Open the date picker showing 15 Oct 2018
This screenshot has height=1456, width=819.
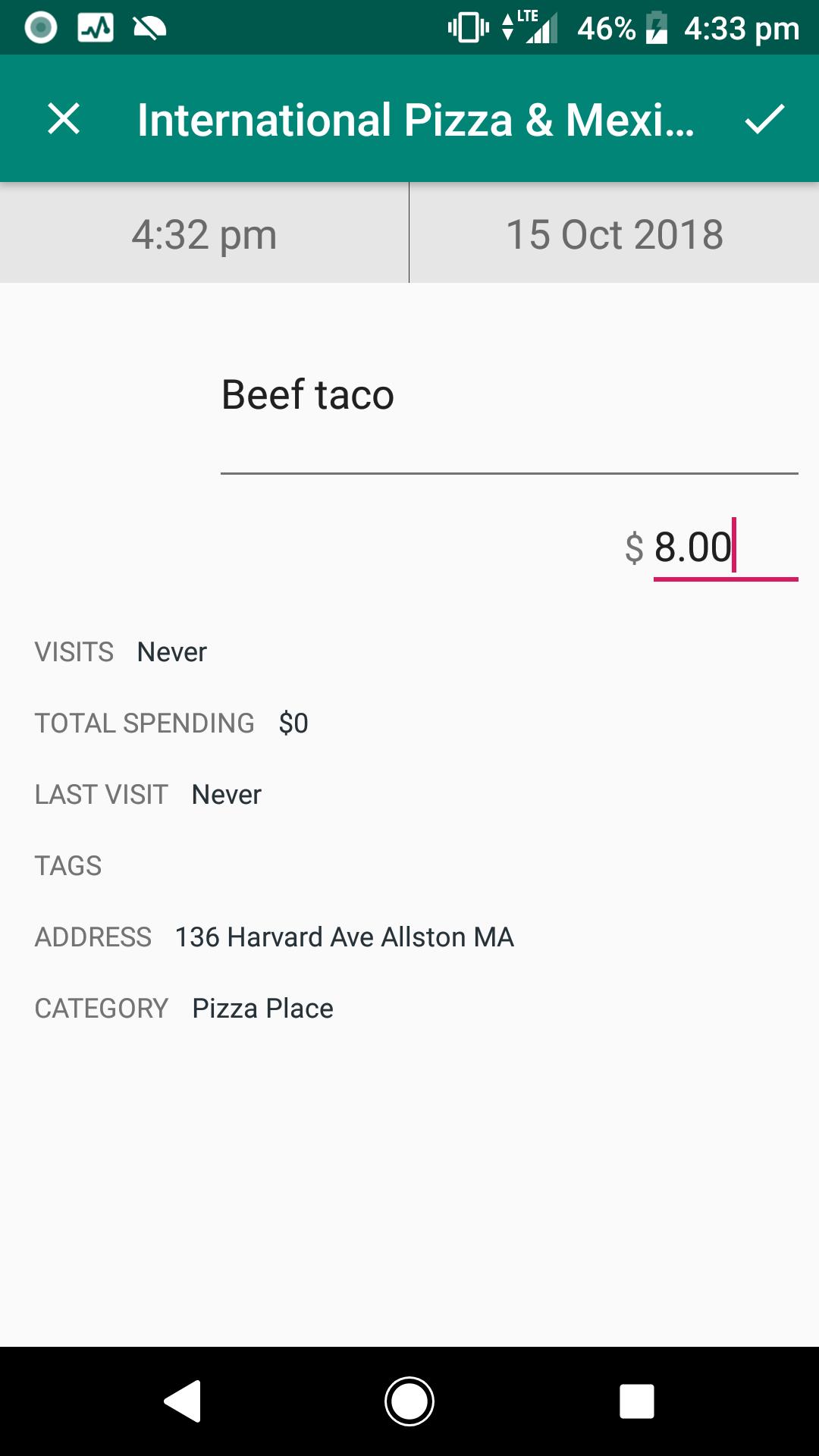614,234
